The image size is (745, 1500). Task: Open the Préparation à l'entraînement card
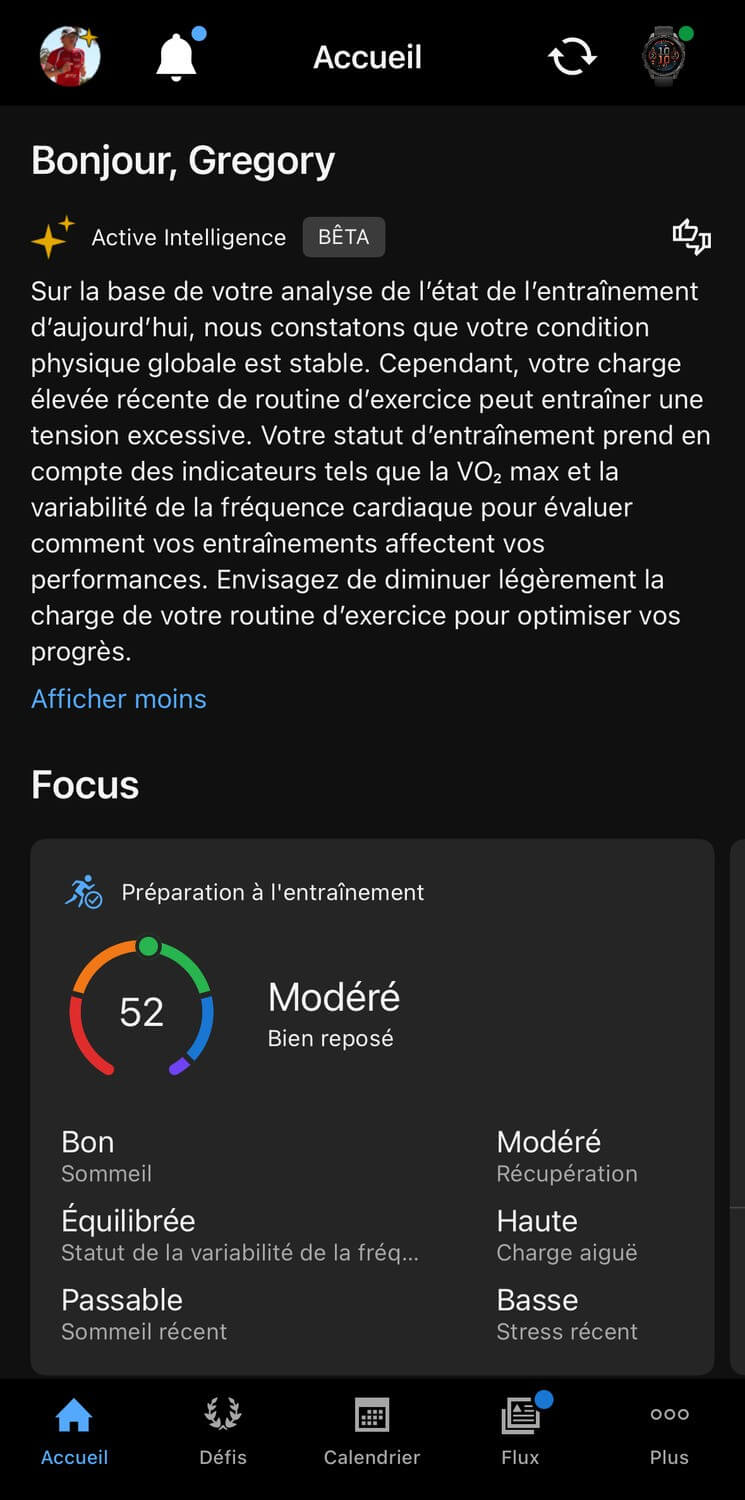point(372,1106)
